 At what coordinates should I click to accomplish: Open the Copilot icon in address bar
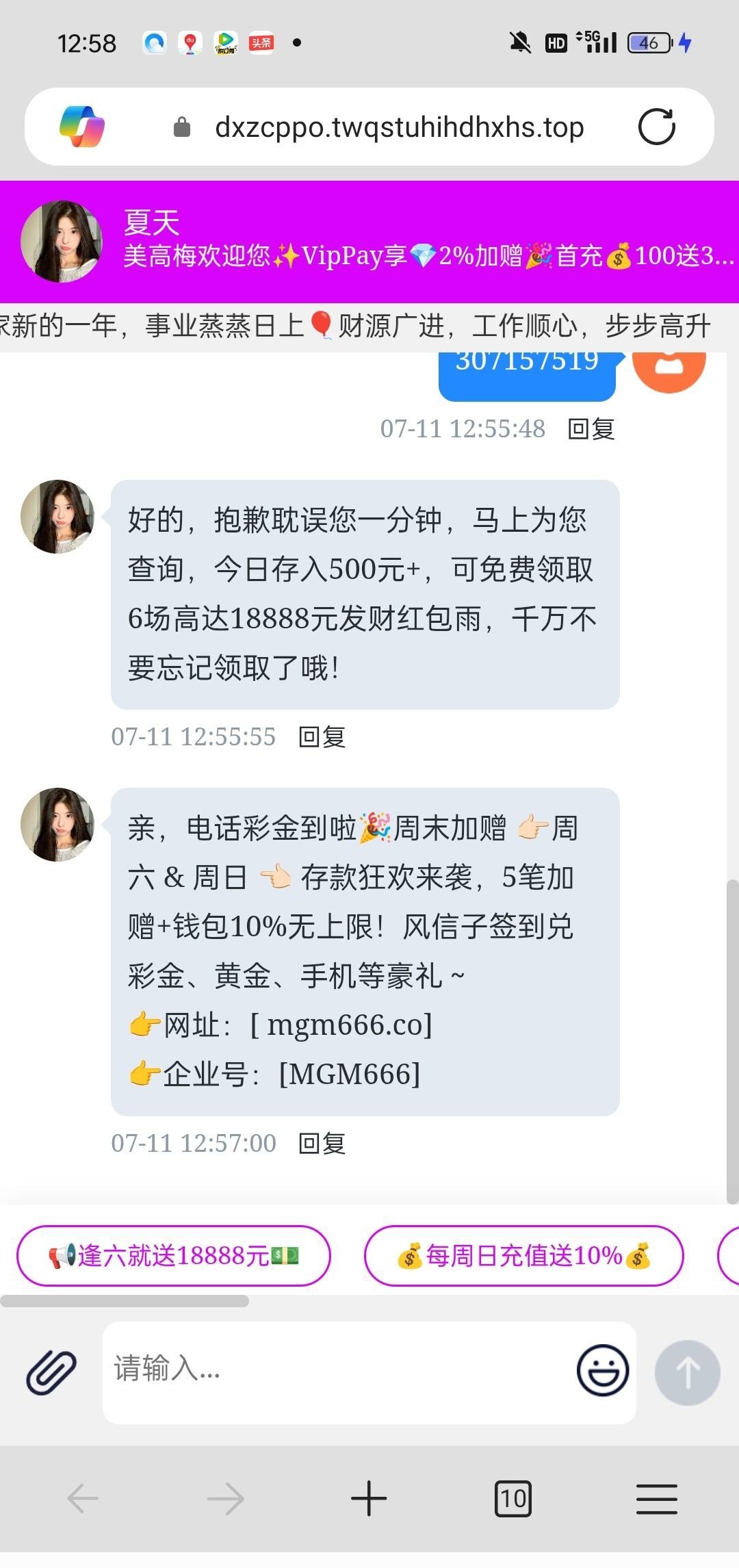(x=82, y=127)
